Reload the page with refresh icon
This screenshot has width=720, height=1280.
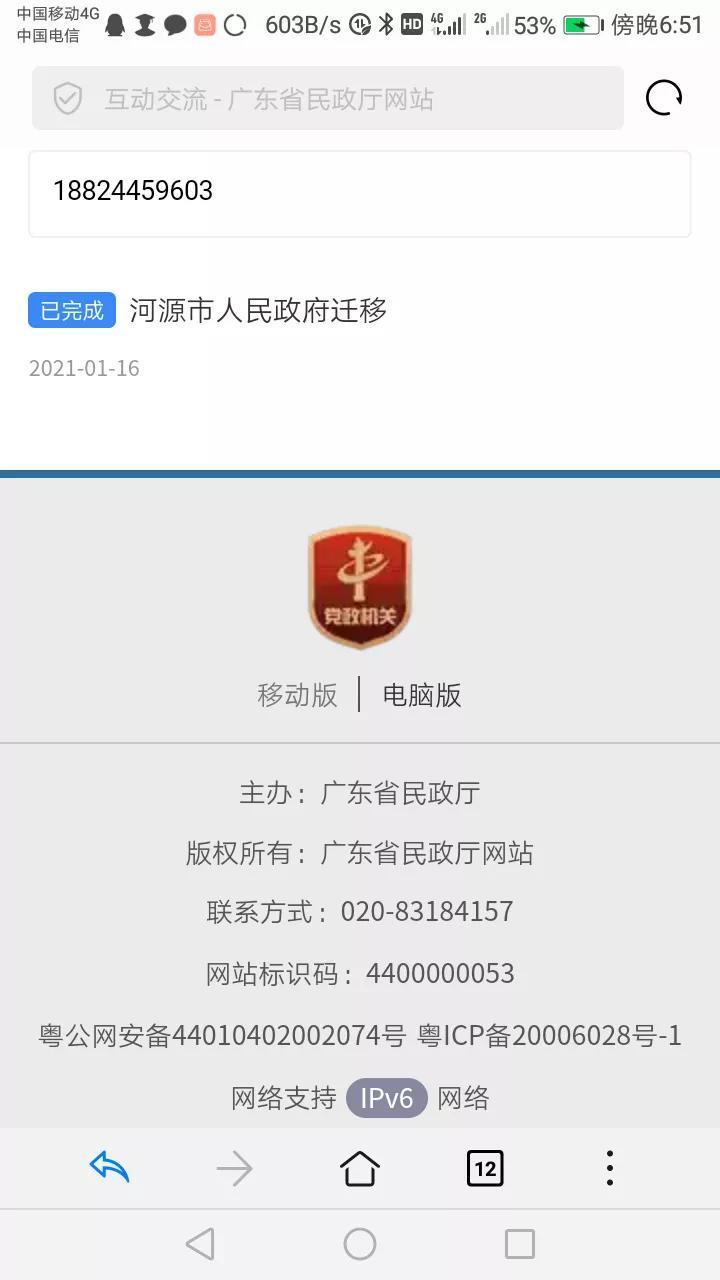[664, 98]
